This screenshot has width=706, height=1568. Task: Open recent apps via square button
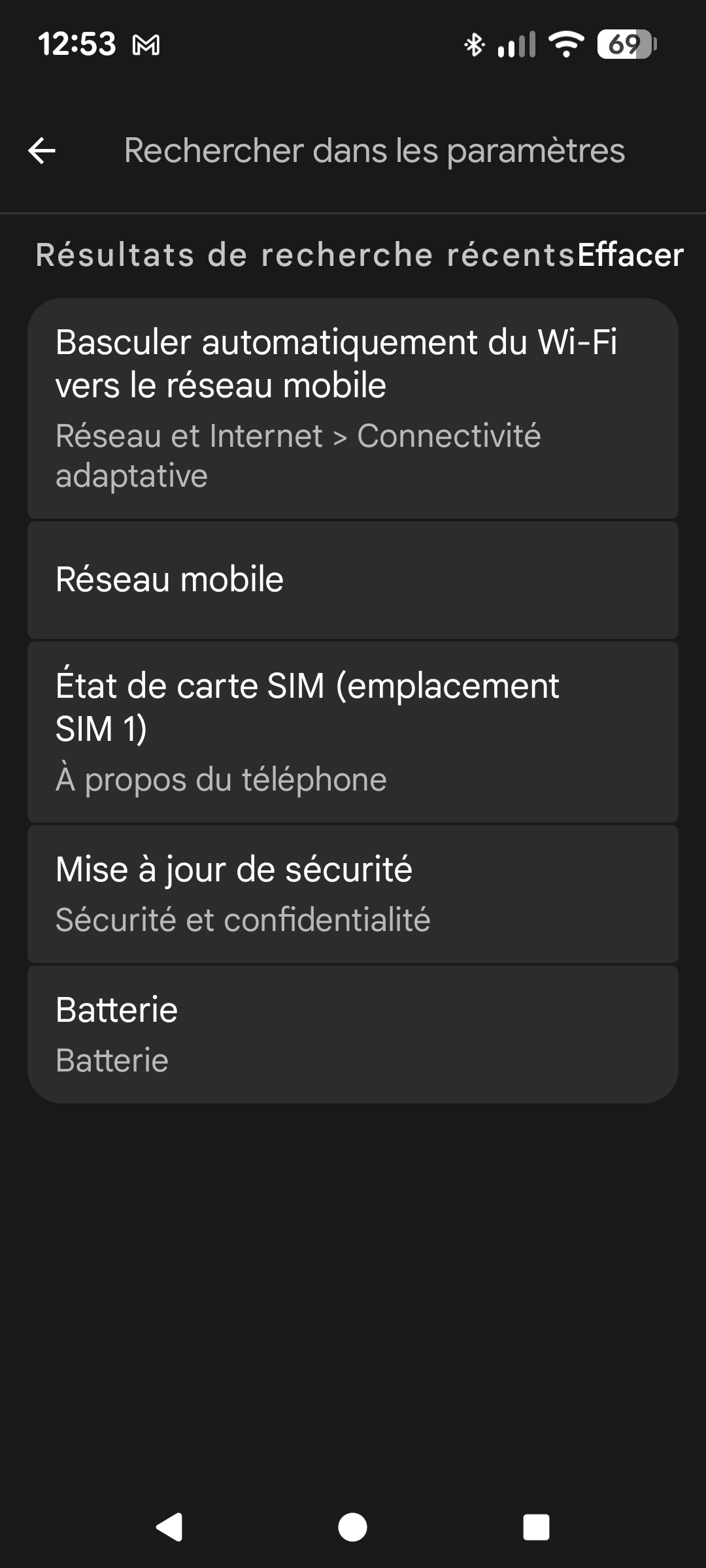point(536,1527)
